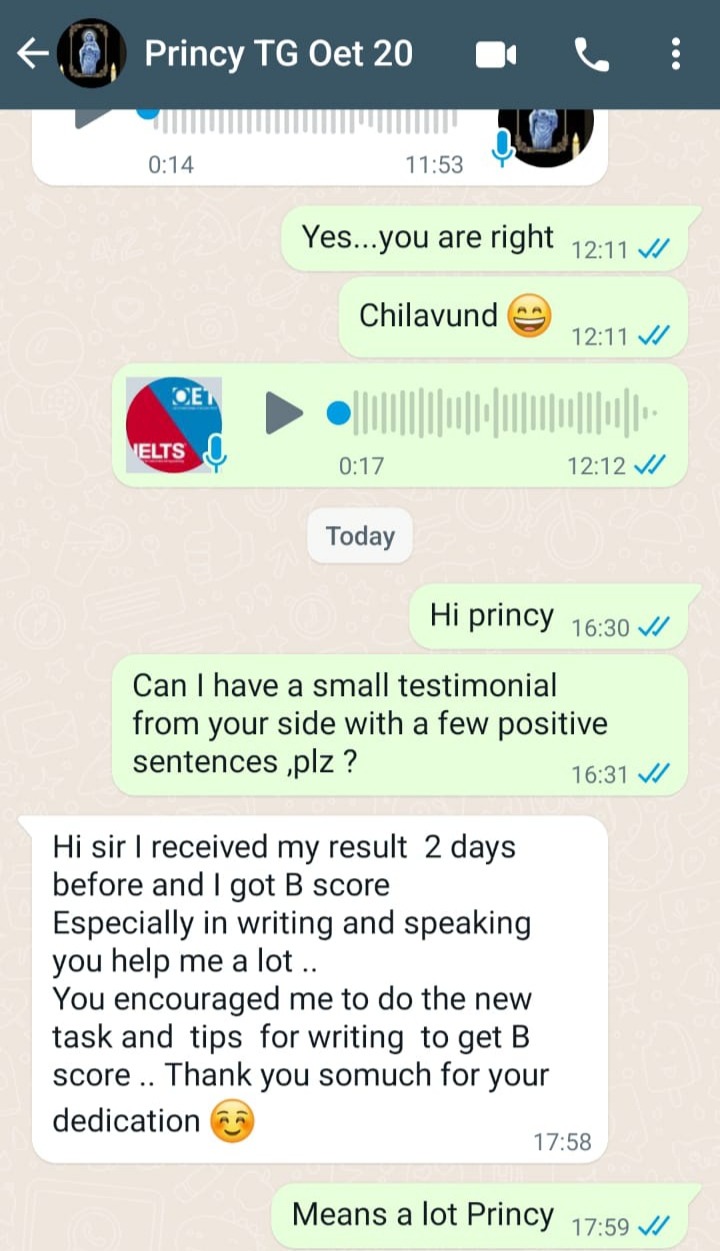Start a video call with Princy
This screenshot has width=720, height=1251.
[495, 56]
